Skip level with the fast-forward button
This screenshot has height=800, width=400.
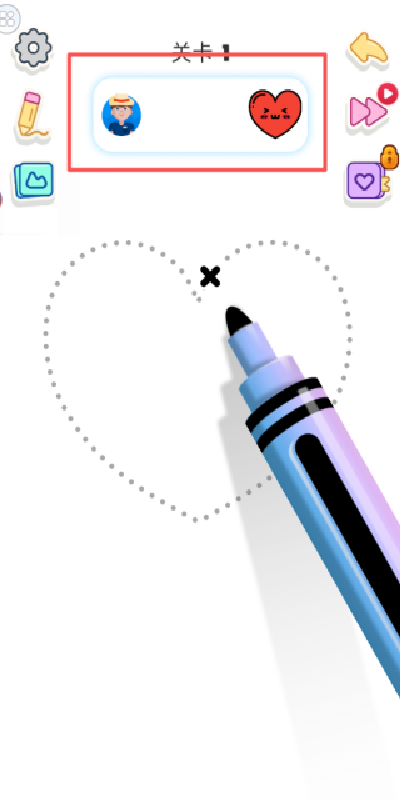[x=372, y=106]
